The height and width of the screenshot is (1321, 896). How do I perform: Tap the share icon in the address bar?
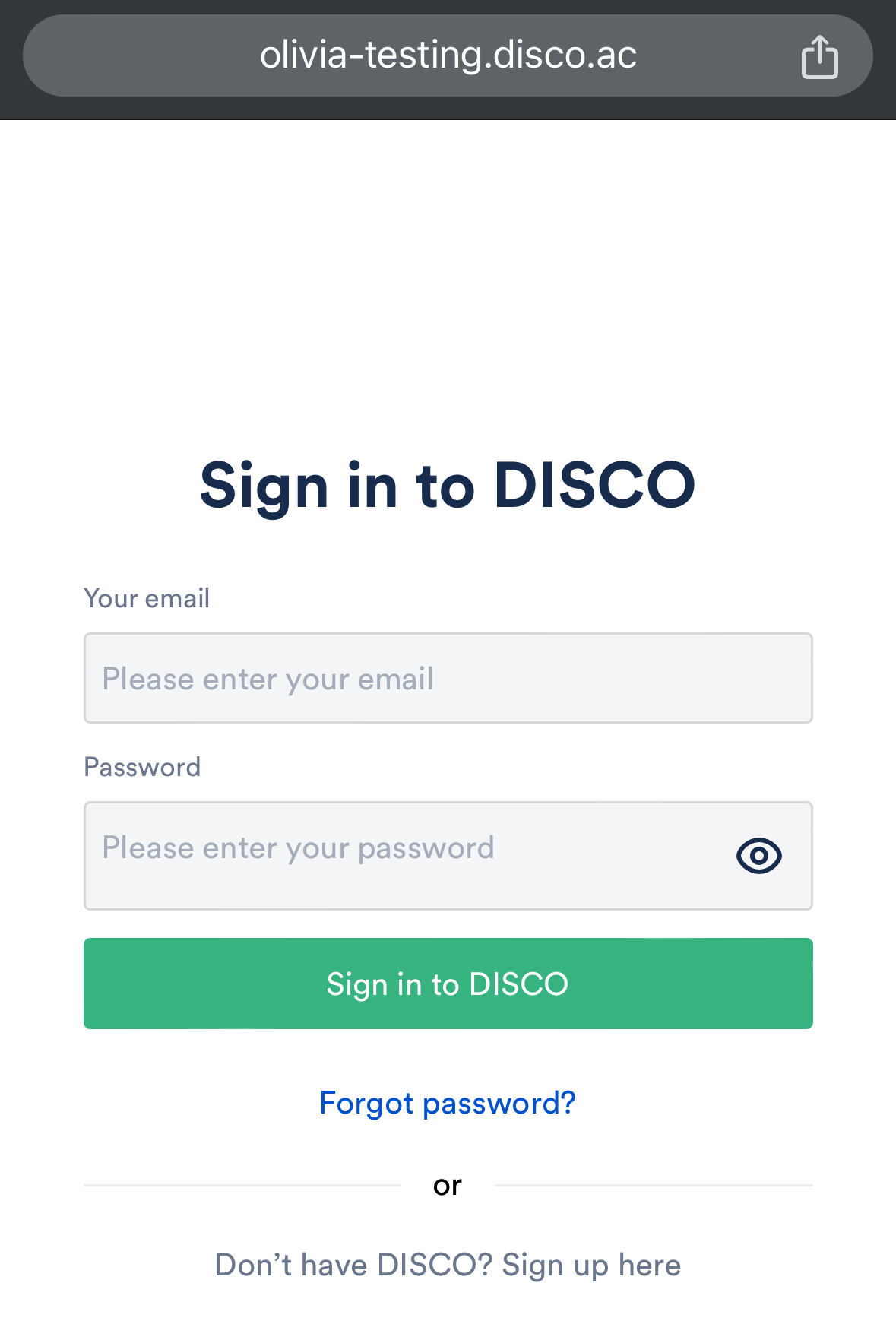click(x=819, y=56)
